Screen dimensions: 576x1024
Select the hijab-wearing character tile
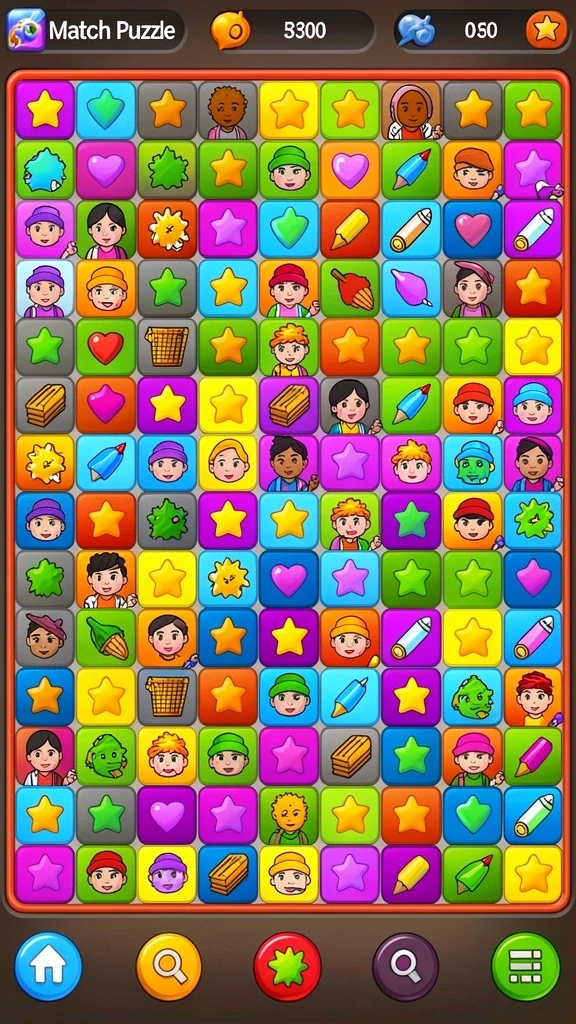coord(411,110)
